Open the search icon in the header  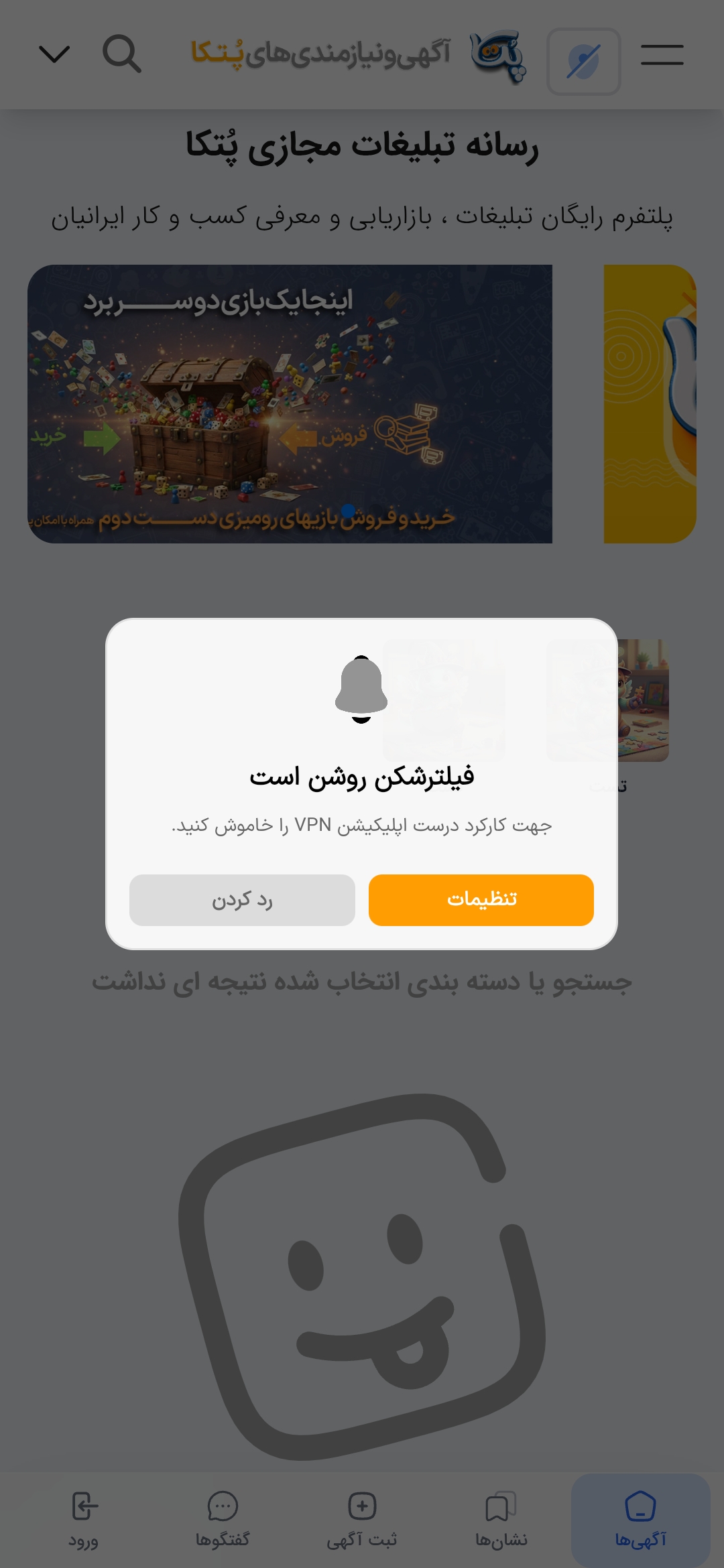pyautogui.click(x=121, y=54)
